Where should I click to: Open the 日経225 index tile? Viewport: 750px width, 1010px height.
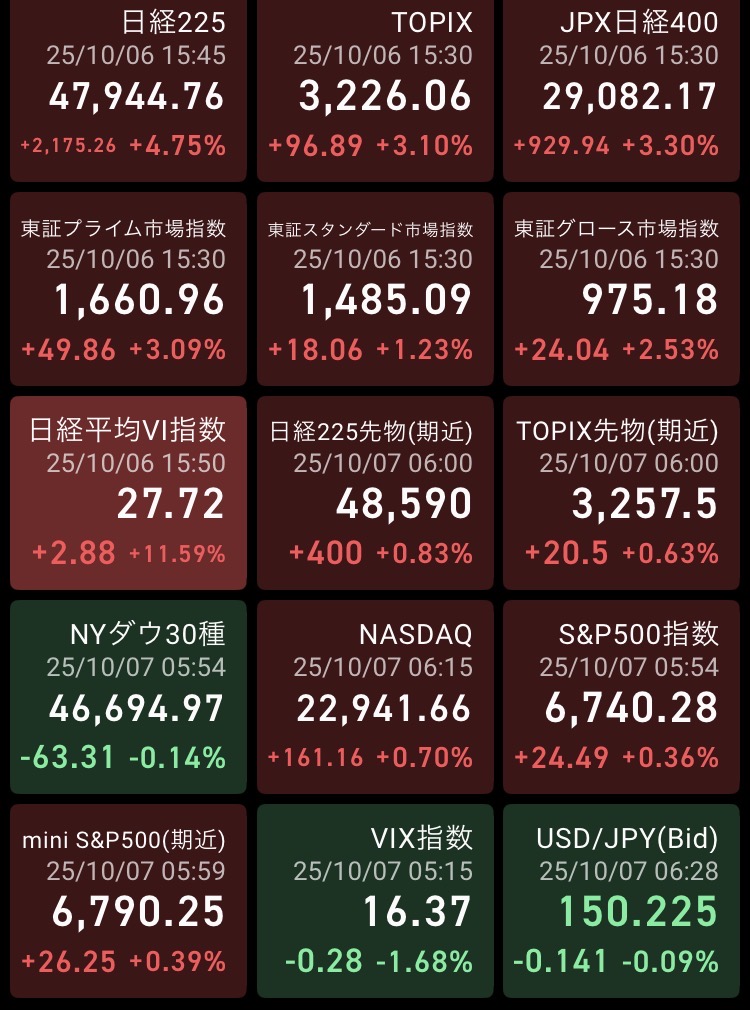[x=128, y=88]
